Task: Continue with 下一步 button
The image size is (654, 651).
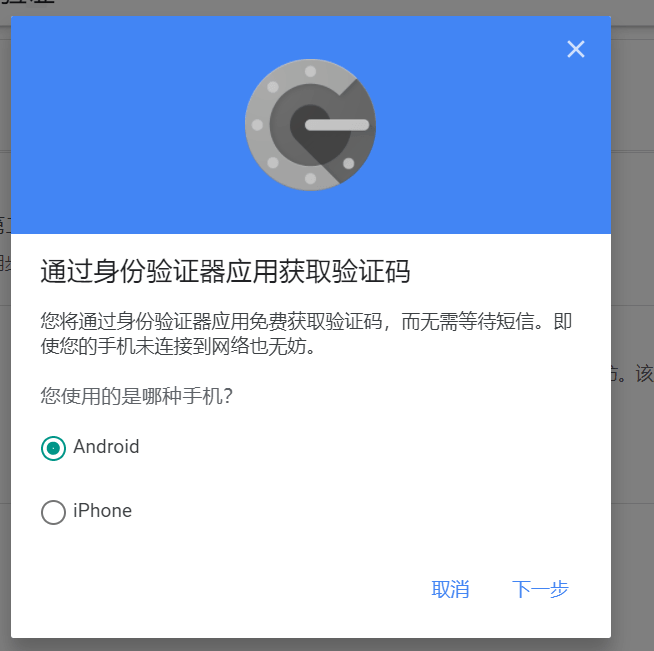Action: [540, 589]
